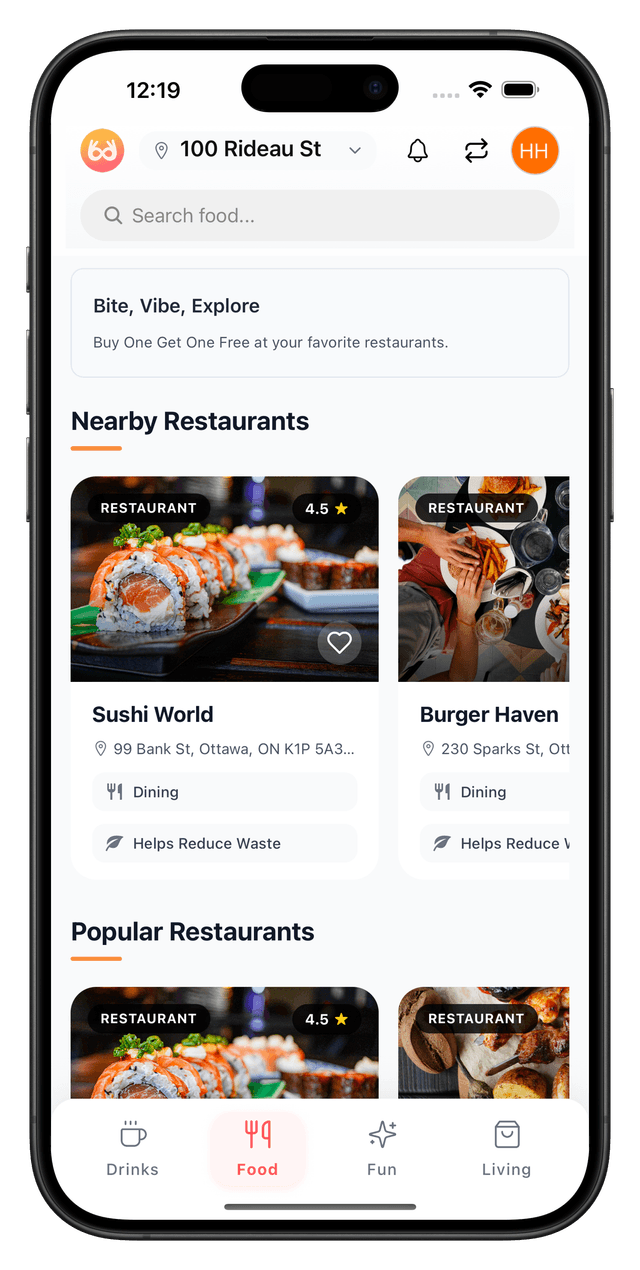This screenshot has height=1270, width=640.
Task: Select the Food tab
Action: click(x=257, y=1148)
